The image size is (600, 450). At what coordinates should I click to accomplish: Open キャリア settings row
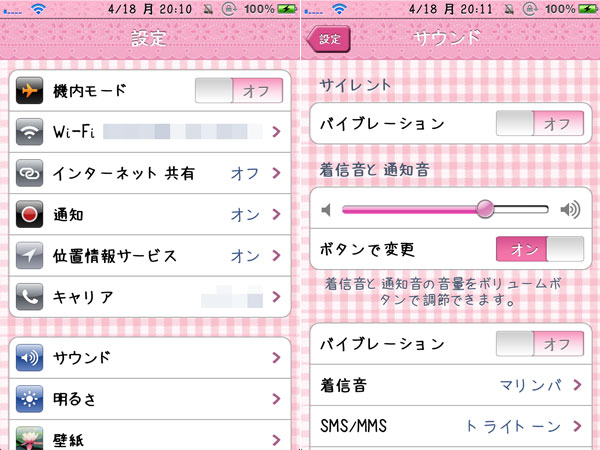(x=149, y=296)
